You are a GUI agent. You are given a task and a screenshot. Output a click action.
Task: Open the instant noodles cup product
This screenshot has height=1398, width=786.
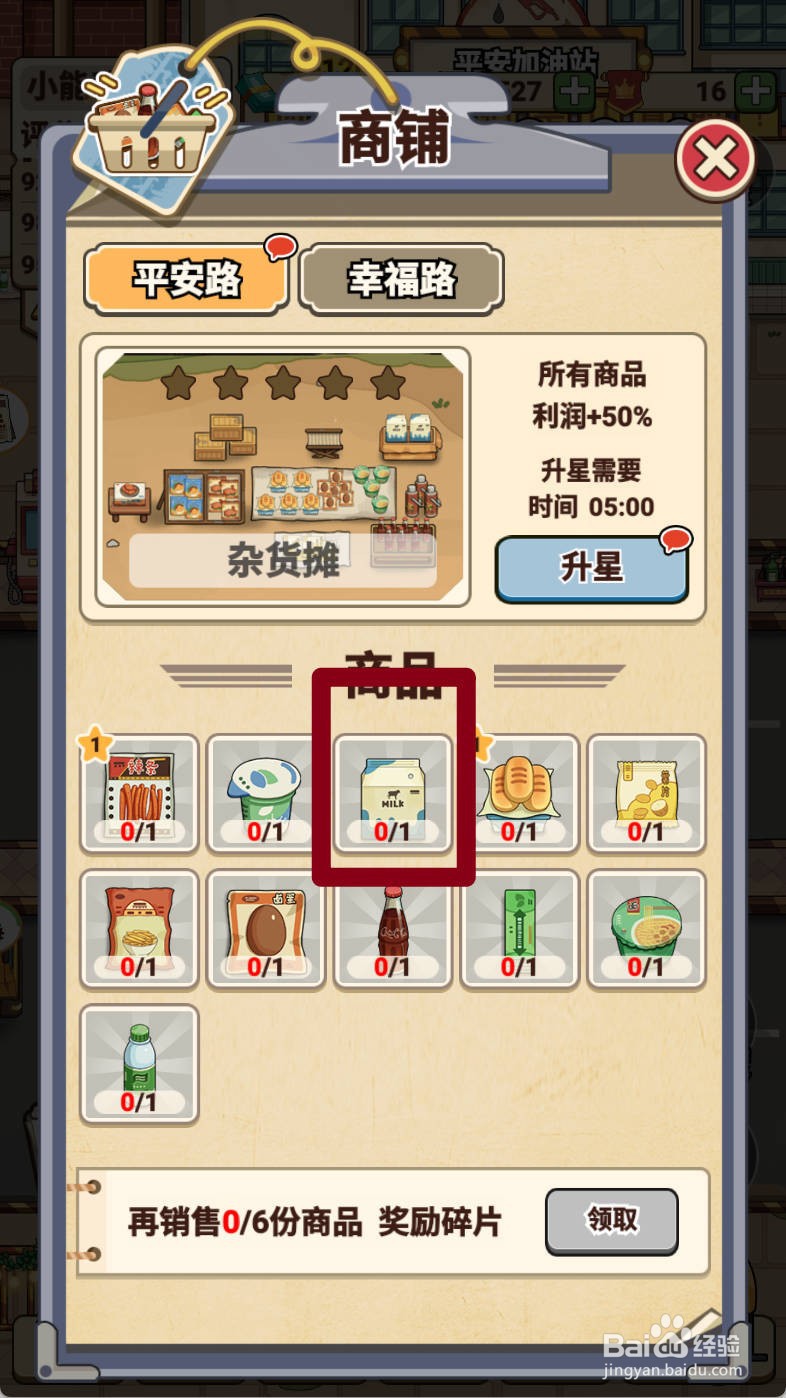tap(647, 930)
